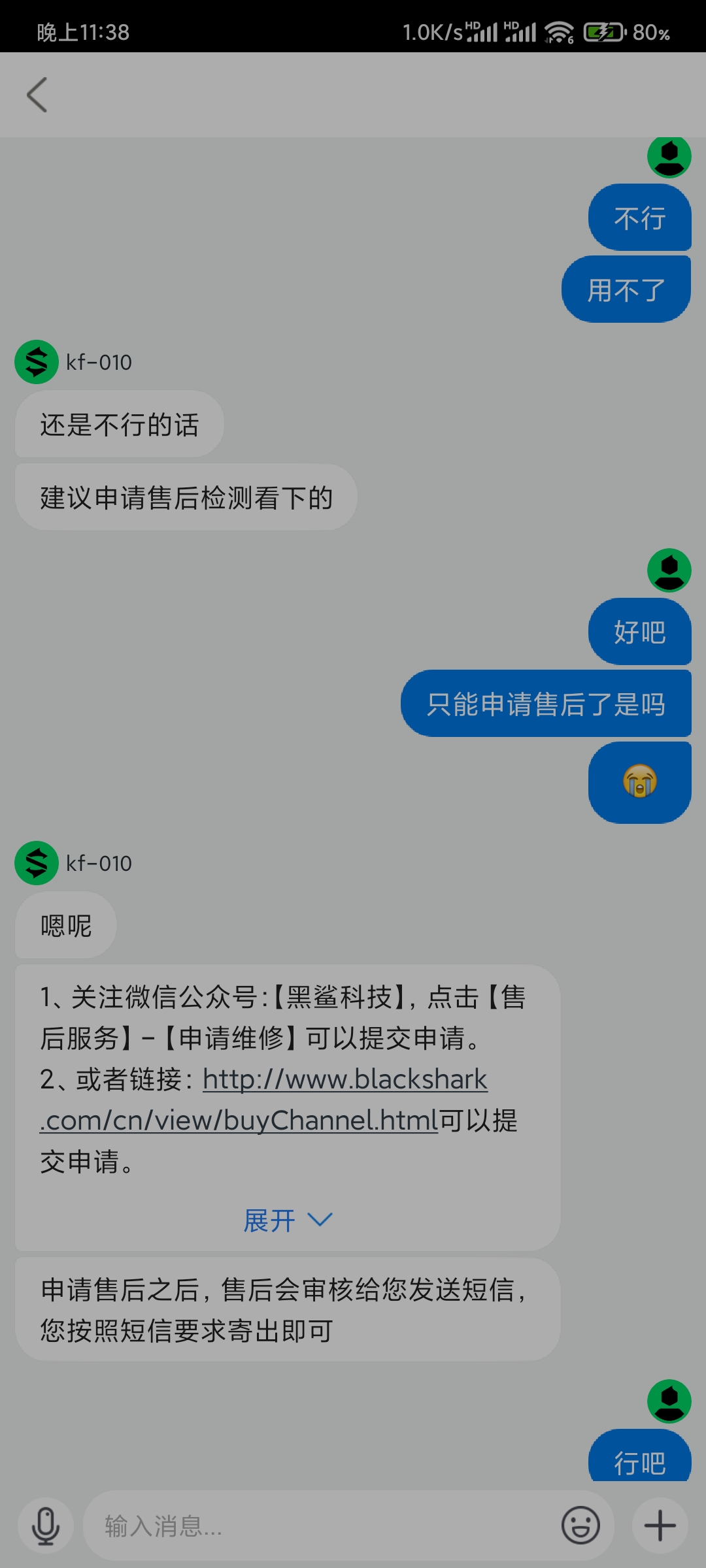Focus the 输入消息 text field

pos(320,1526)
